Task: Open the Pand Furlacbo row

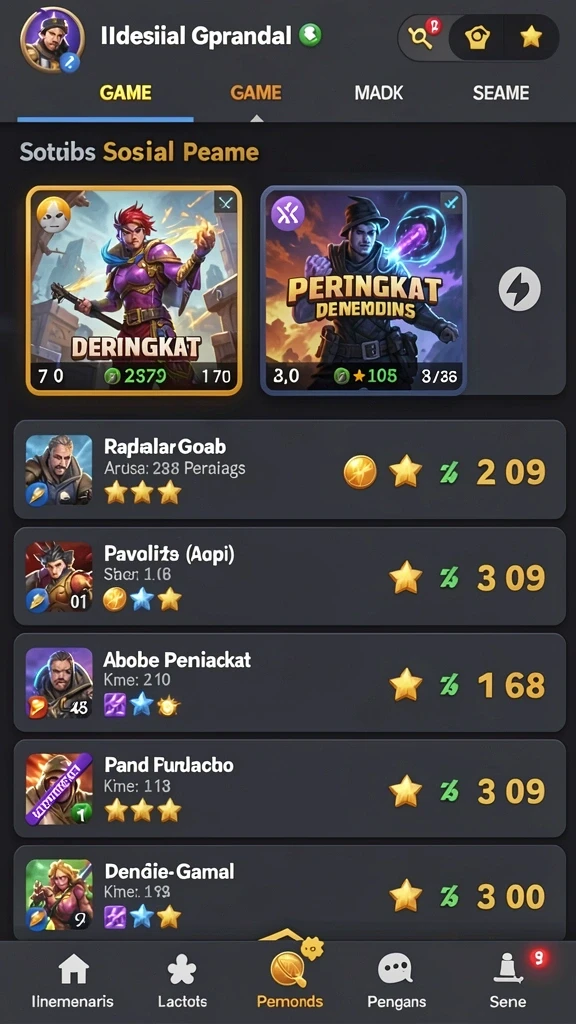Action: [x=289, y=789]
